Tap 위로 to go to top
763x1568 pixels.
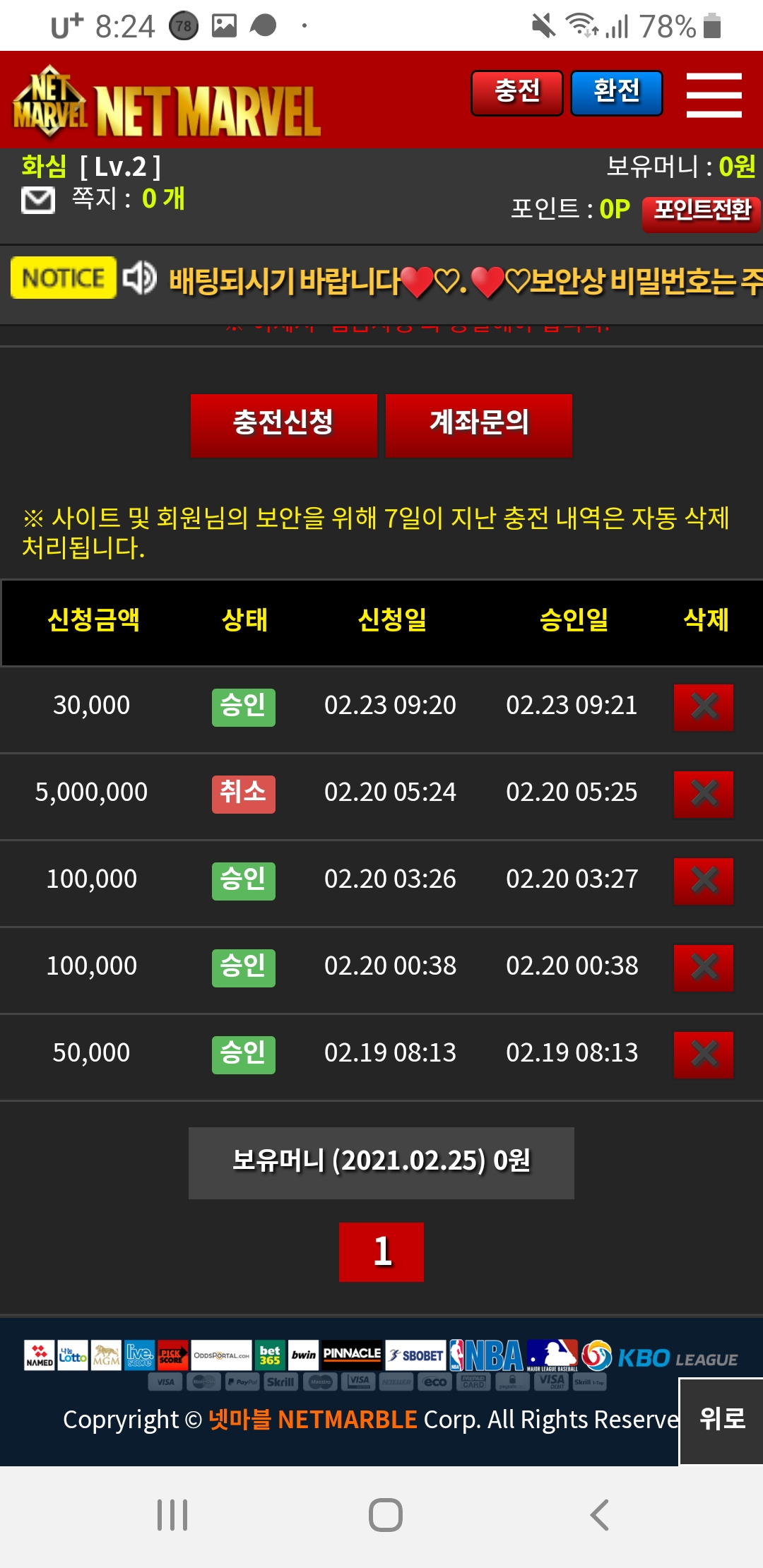[721, 1420]
